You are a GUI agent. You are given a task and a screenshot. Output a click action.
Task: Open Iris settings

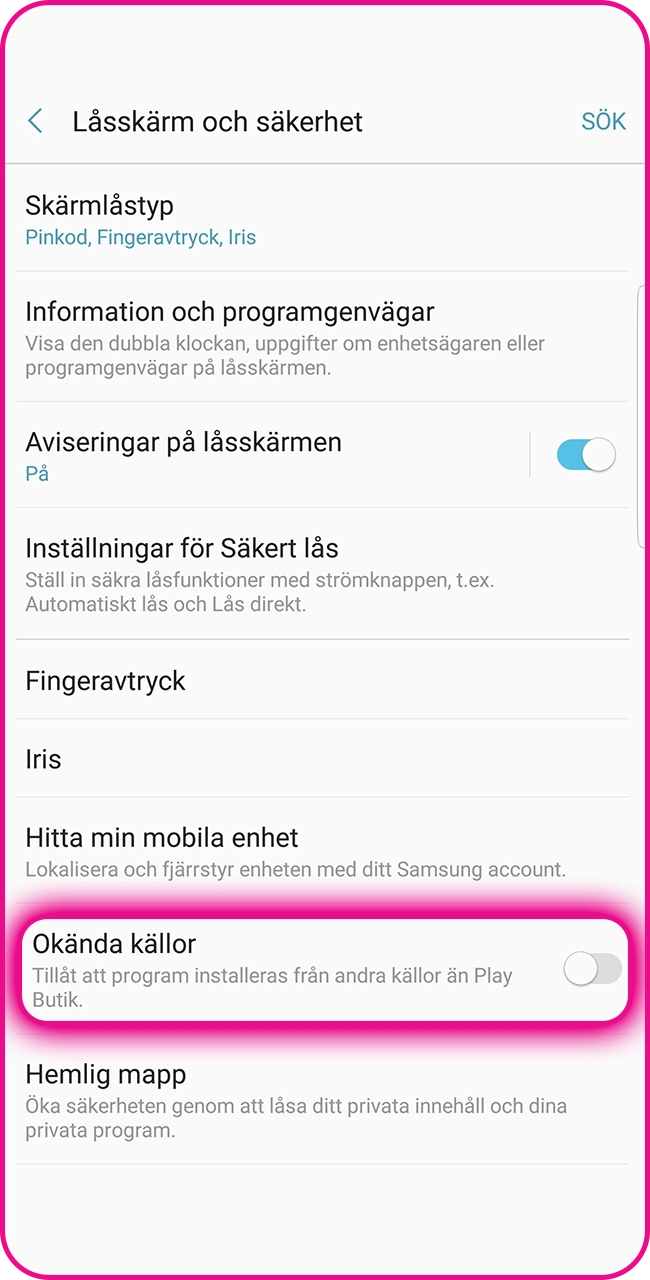[325, 758]
